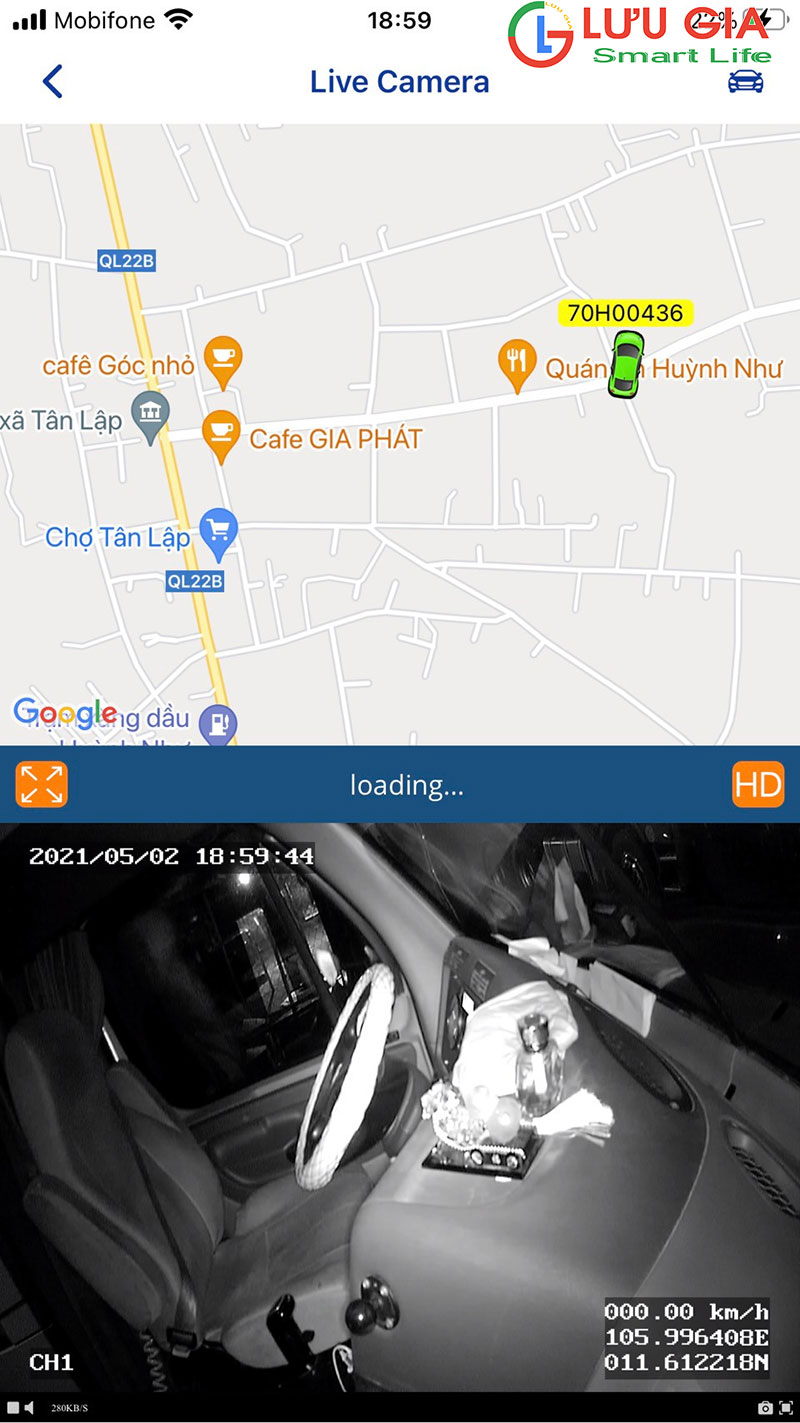Stop the live video stream
This screenshot has height=1423, width=800.
click(14, 1408)
